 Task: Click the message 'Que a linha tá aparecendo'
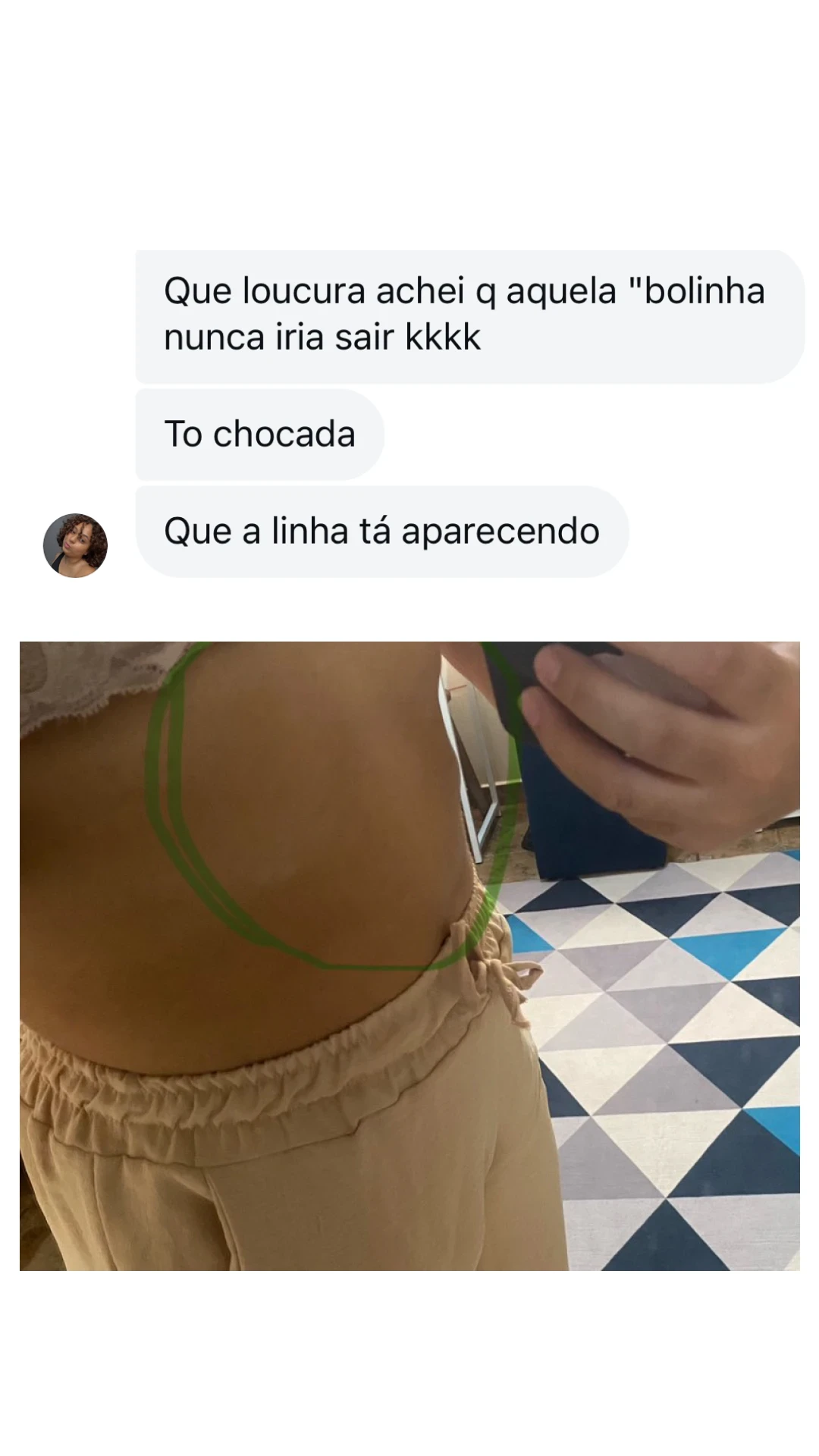pyautogui.click(x=379, y=532)
